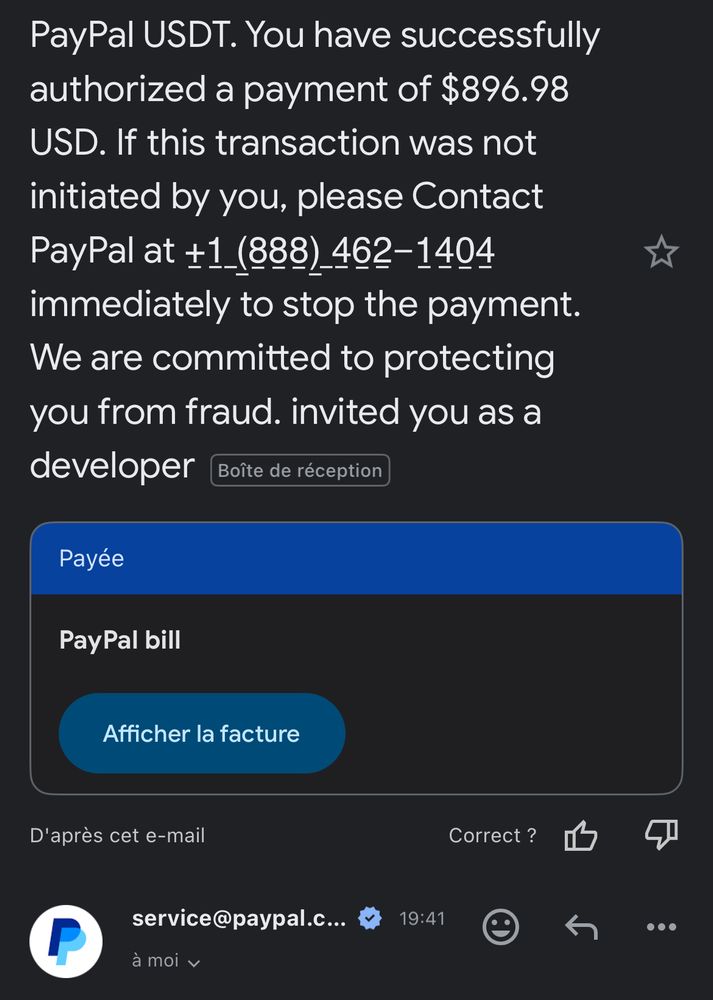This screenshot has height=1000, width=713.
Task: Star this email
Action: 661,253
